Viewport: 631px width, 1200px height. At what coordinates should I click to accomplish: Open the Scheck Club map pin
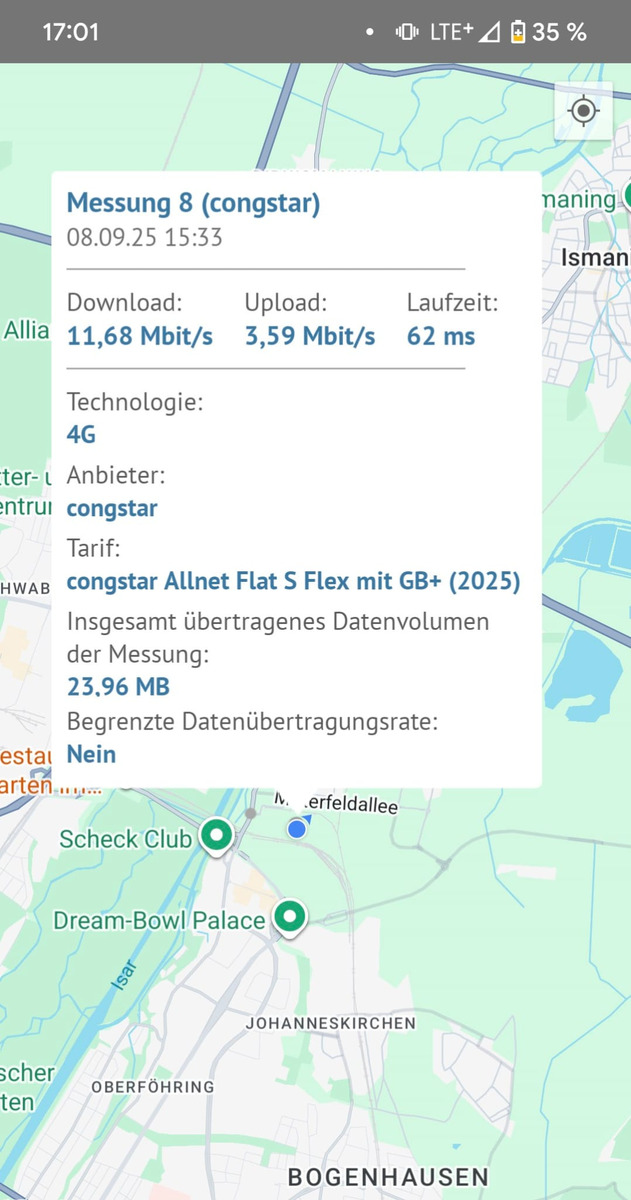point(216,836)
